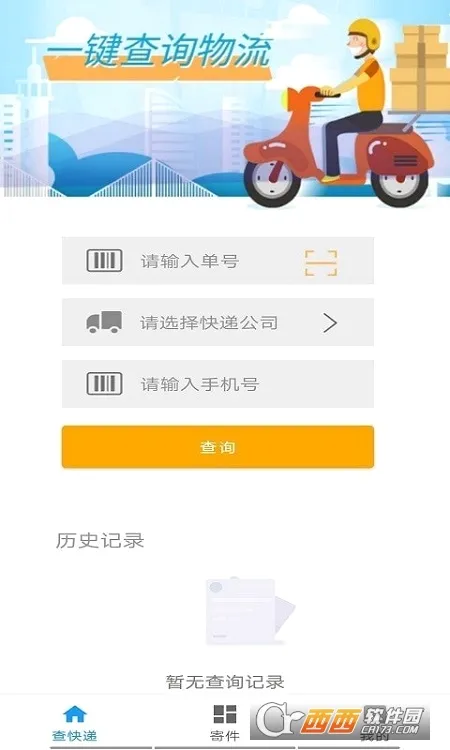The height and width of the screenshot is (750, 450).
Task: Focus the 请输入手机号 phone number field
Action: 218,384
